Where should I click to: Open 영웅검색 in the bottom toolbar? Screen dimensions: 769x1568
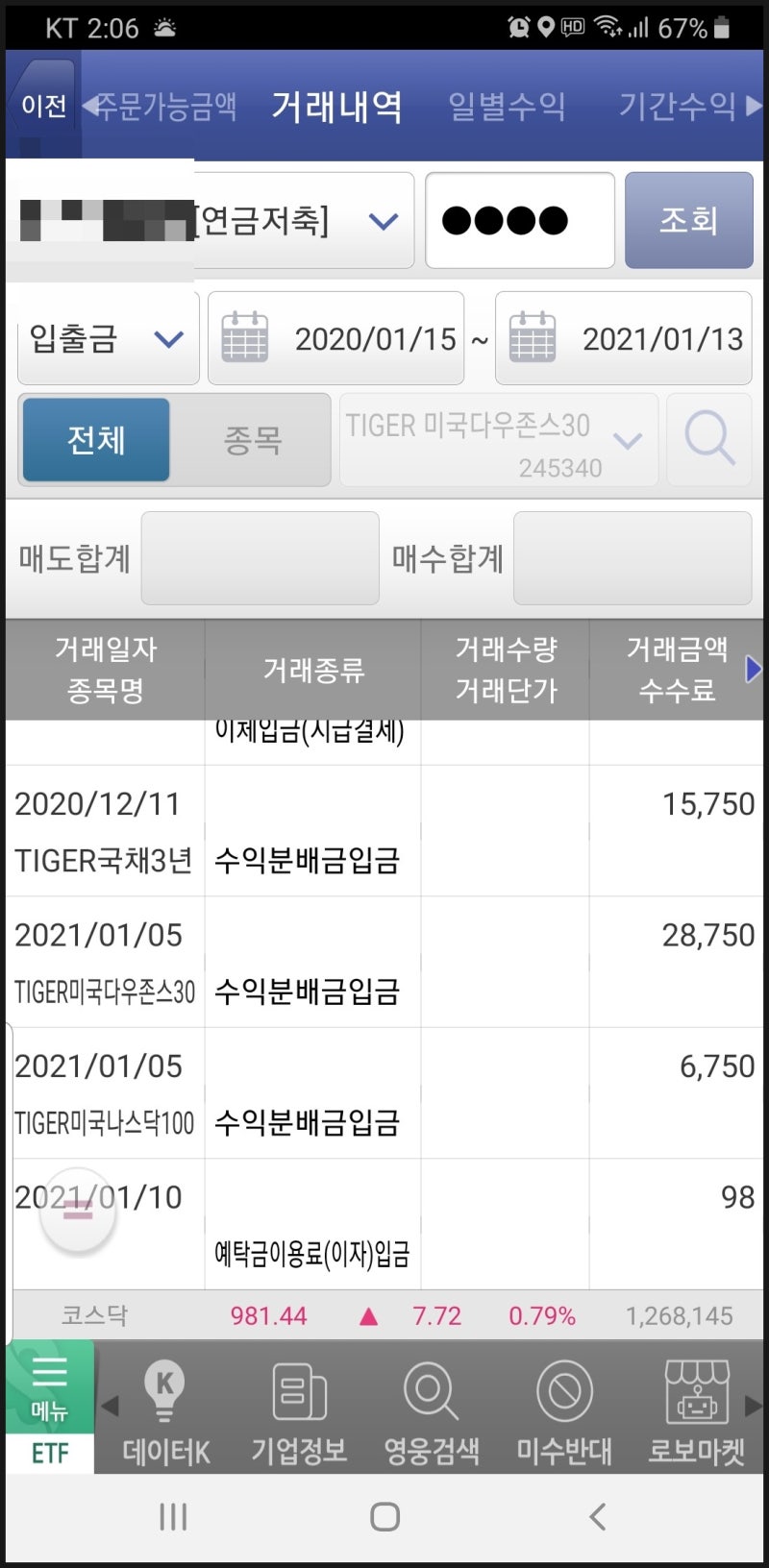(432, 1409)
